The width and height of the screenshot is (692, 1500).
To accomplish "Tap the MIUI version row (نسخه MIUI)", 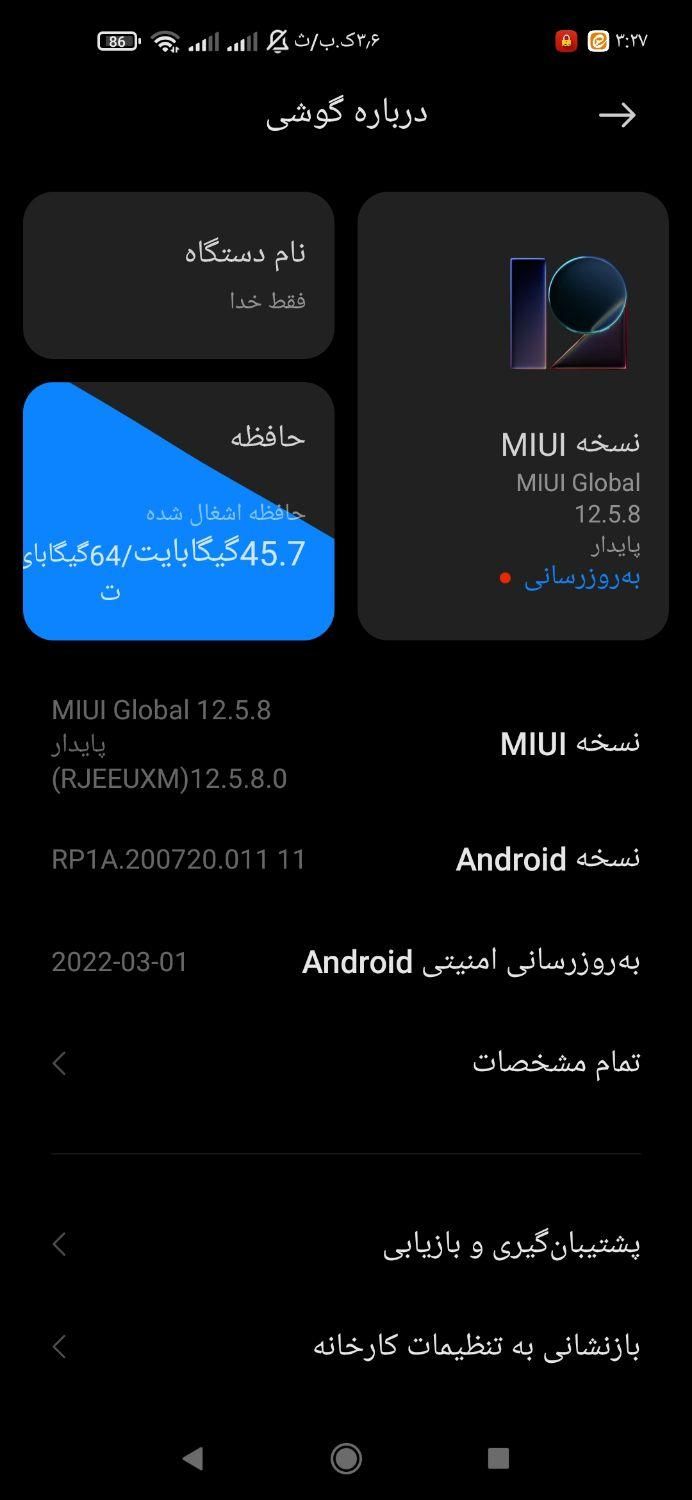I will (x=346, y=744).
